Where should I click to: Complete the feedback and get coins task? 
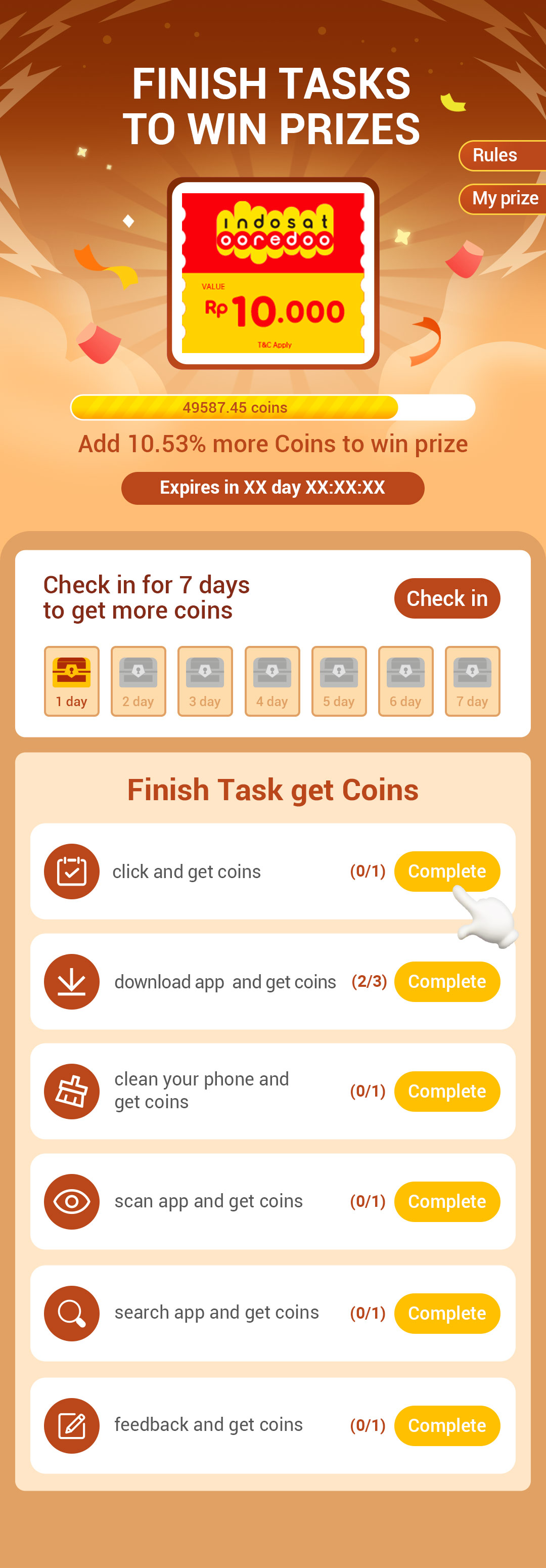tap(446, 1425)
